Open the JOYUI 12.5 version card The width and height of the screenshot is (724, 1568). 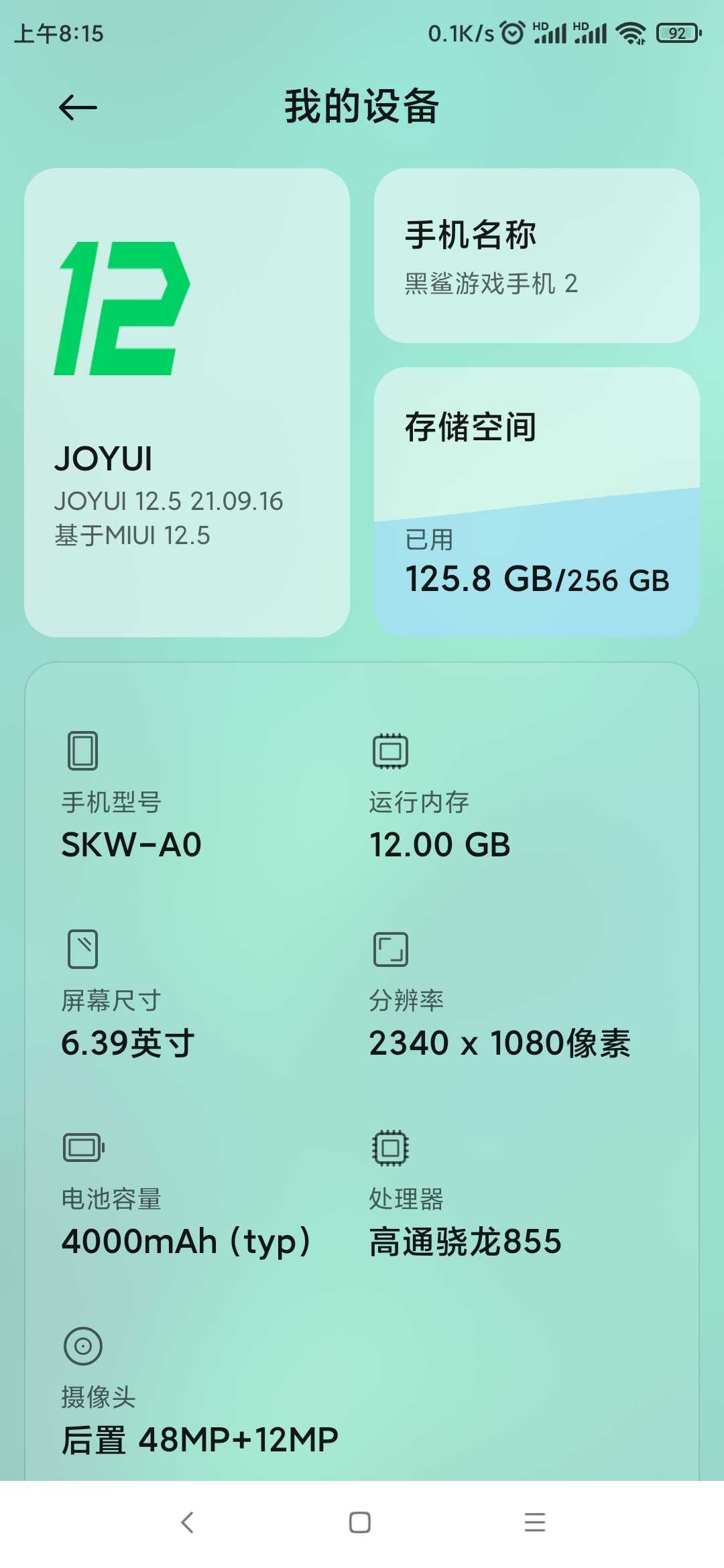coord(187,402)
